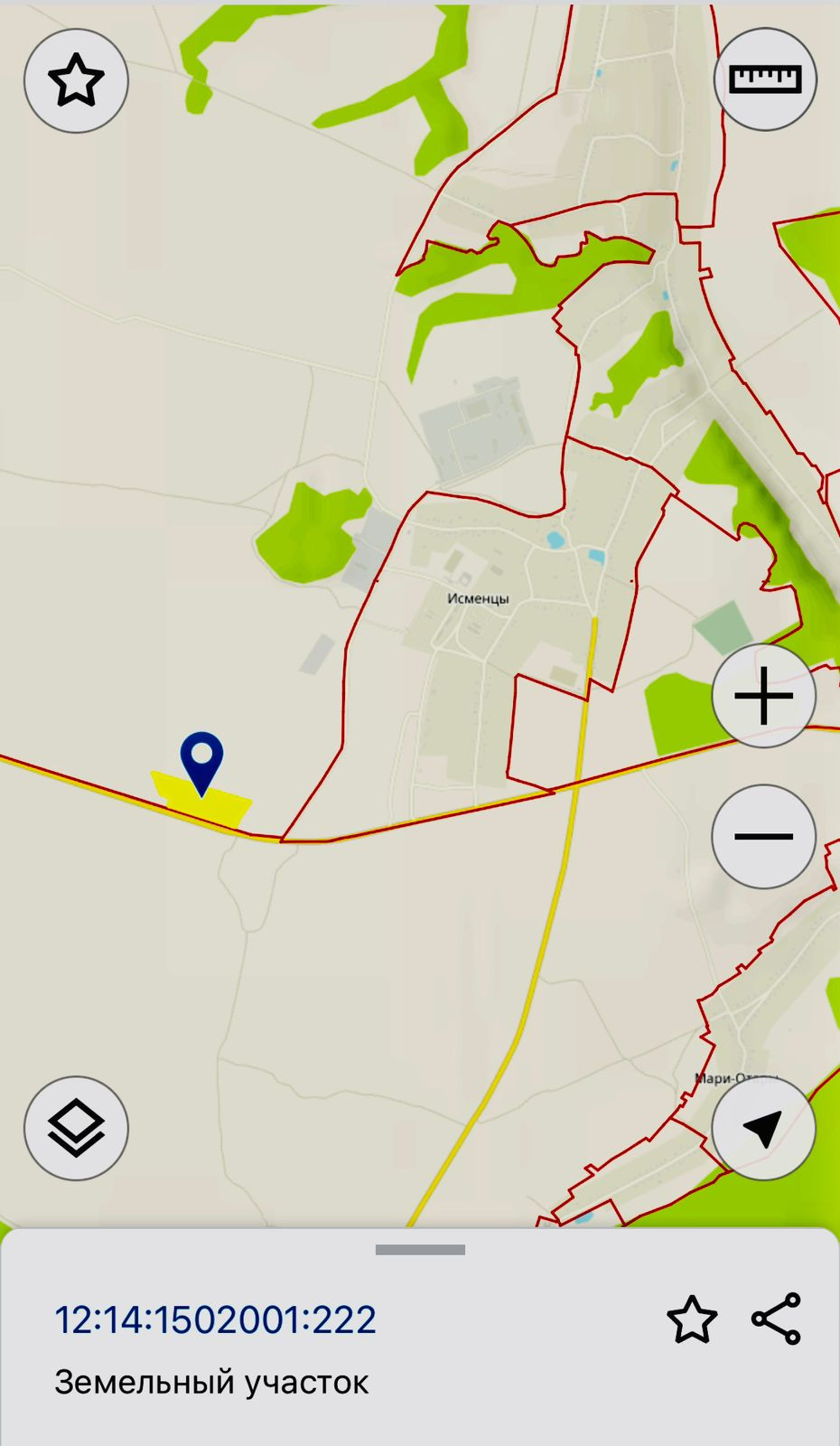Center the map on my location
This screenshot has width=840, height=1446.
click(763, 1128)
